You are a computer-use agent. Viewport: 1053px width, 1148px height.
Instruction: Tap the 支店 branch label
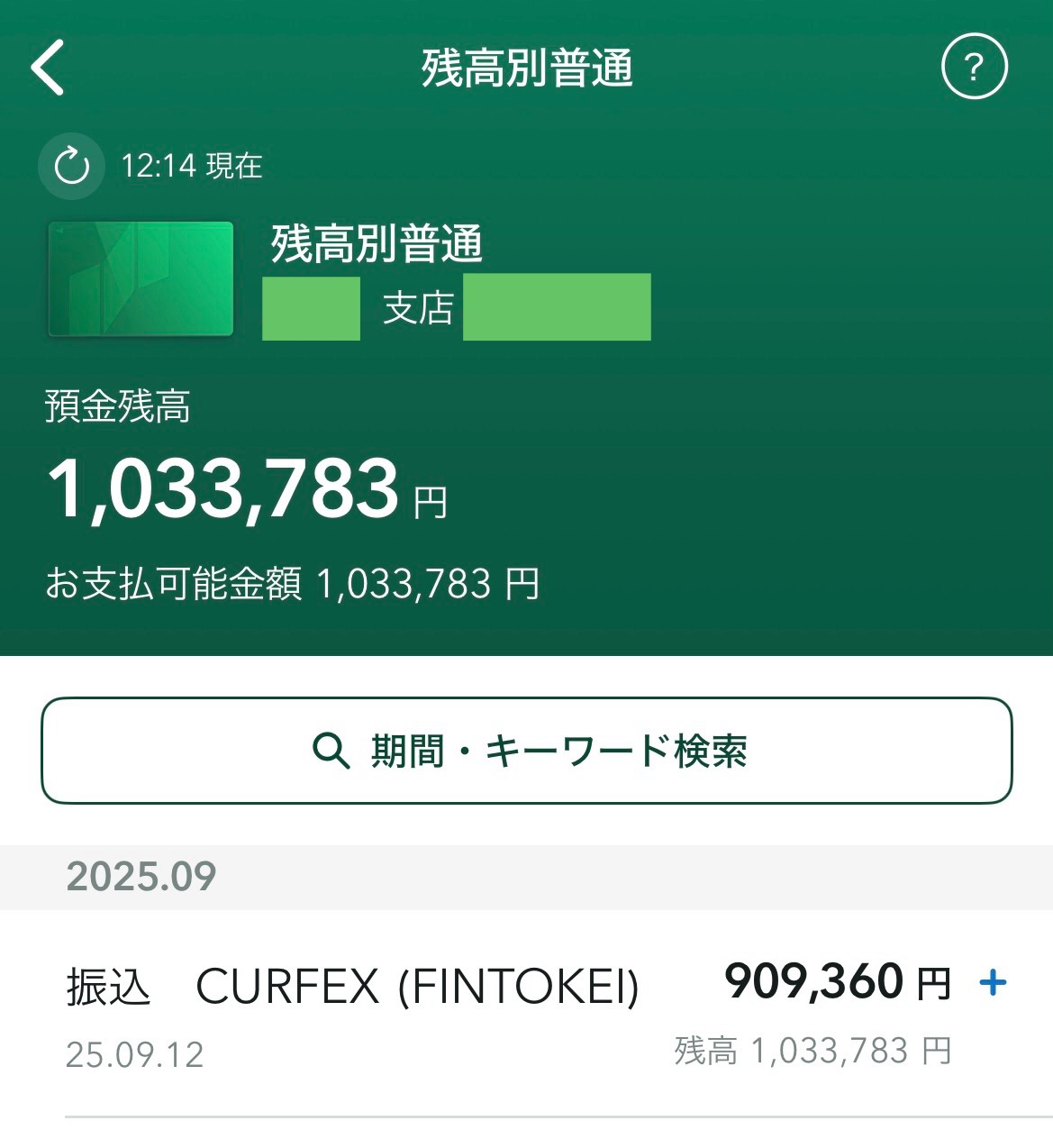pyautogui.click(x=417, y=306)
